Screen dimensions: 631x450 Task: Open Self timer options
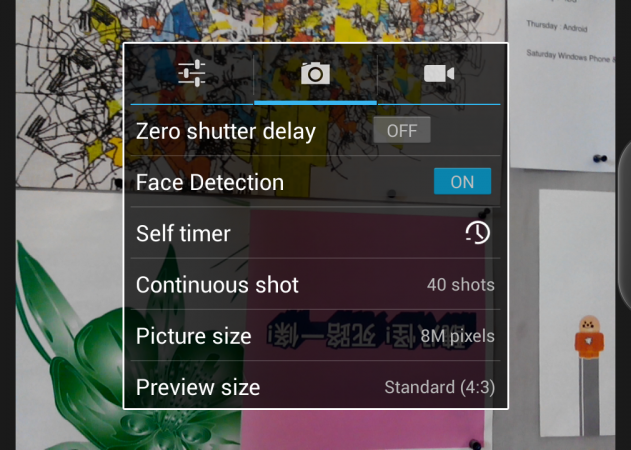click(x=315, y=233)
